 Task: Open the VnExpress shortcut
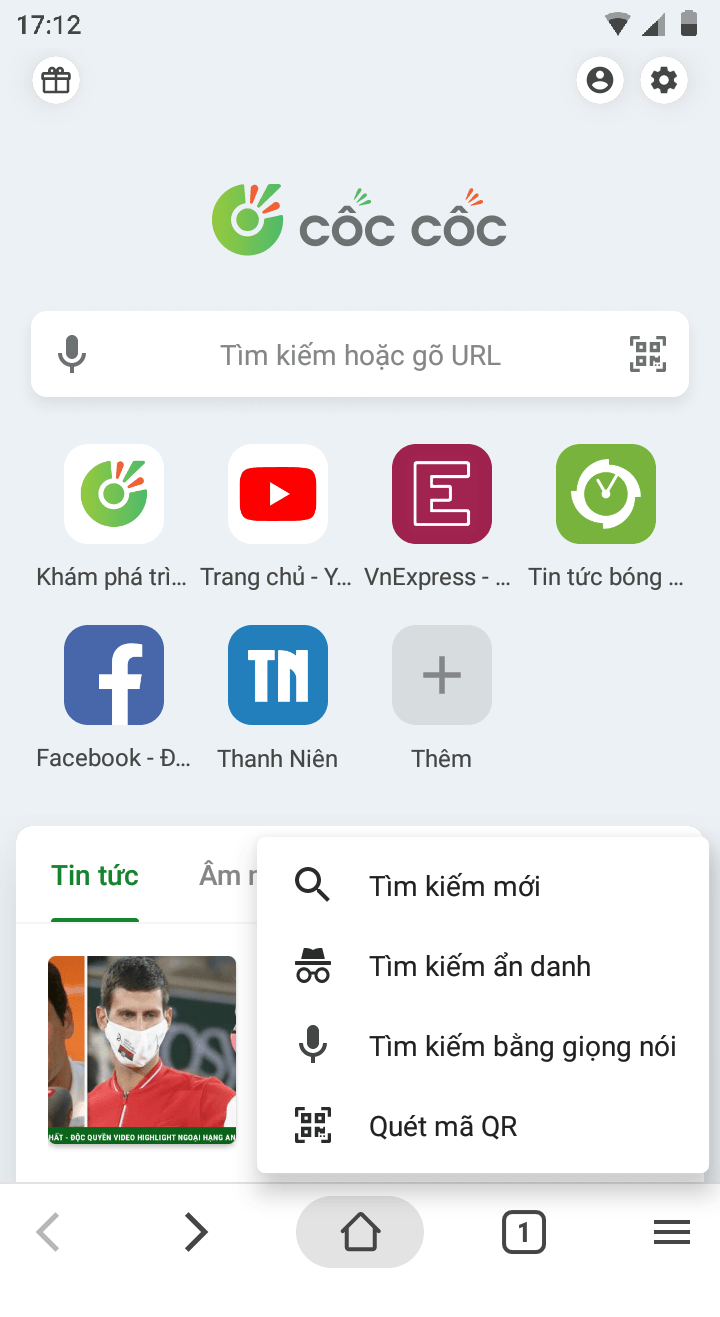442,494
